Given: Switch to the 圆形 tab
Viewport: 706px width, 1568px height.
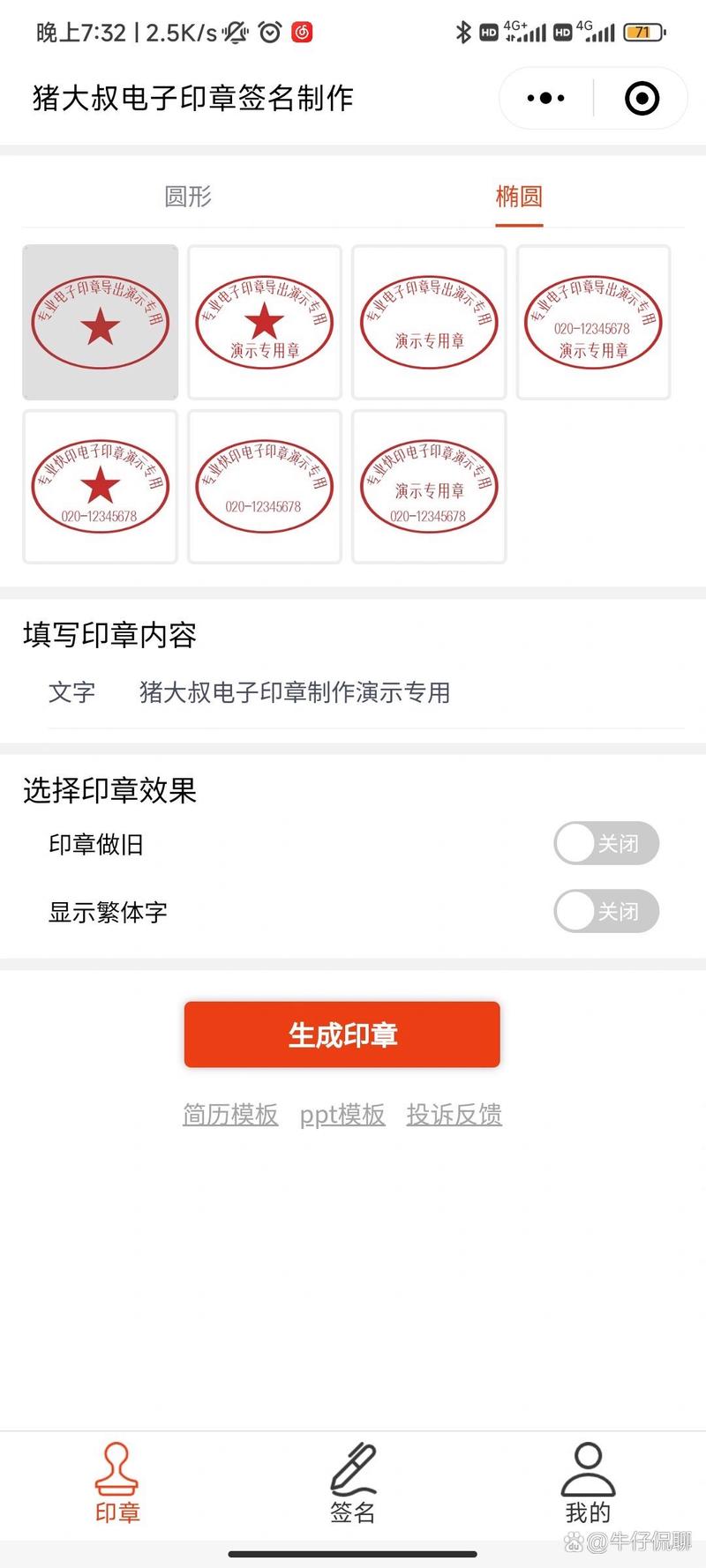Looking at the screenshot, I should [188, 196].
